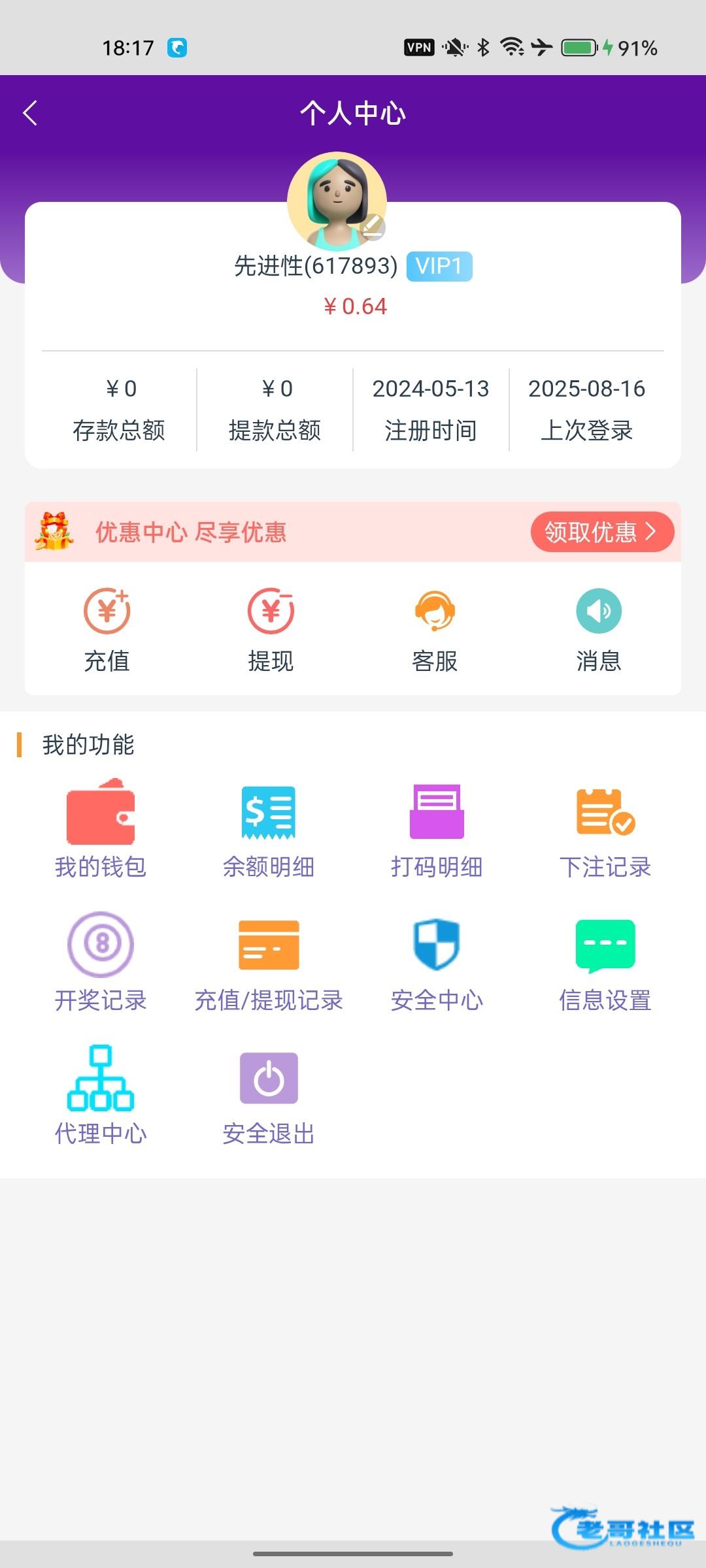Tap the 领取优惠 button

(x=601, y=532)
